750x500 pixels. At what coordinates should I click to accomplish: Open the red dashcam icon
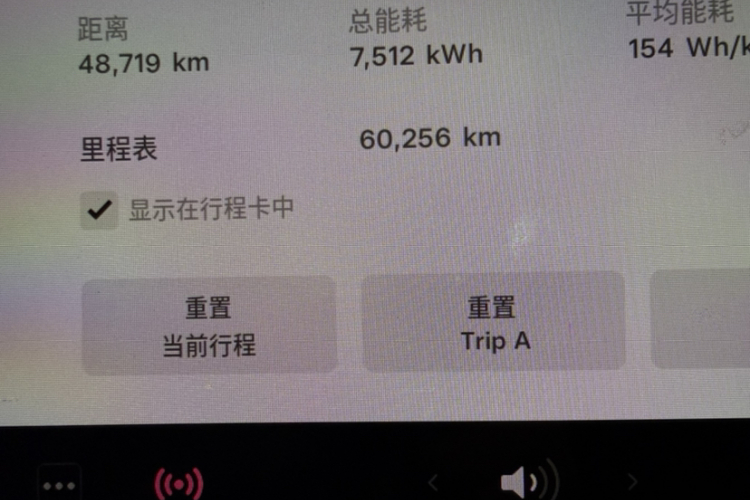(x=178, y=484)
